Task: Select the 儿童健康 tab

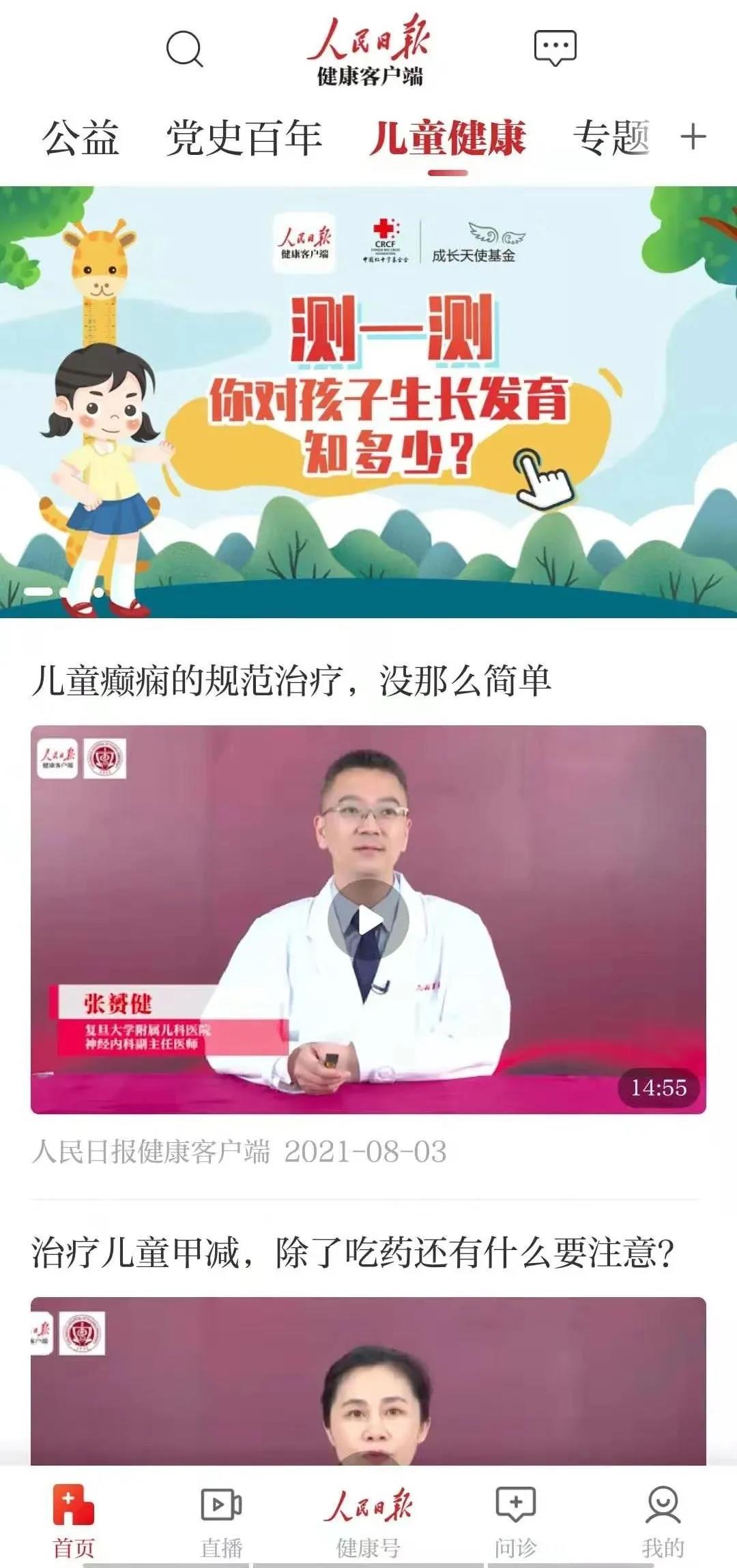Action: tap(448, 138)
